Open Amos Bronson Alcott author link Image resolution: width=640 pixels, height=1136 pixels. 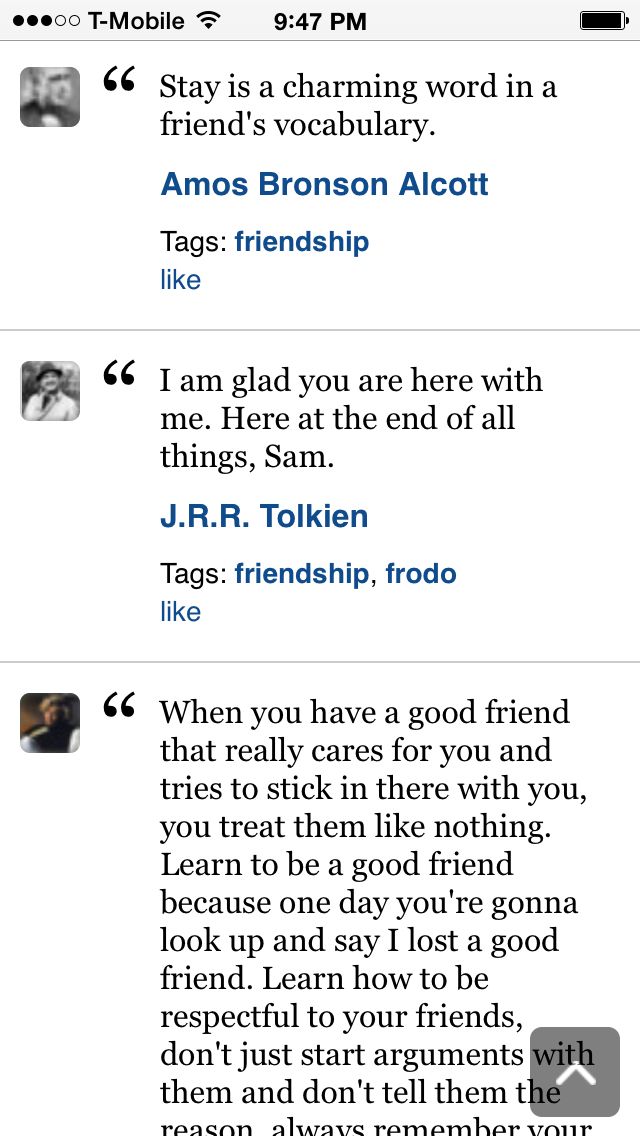[x=324, y=184]
